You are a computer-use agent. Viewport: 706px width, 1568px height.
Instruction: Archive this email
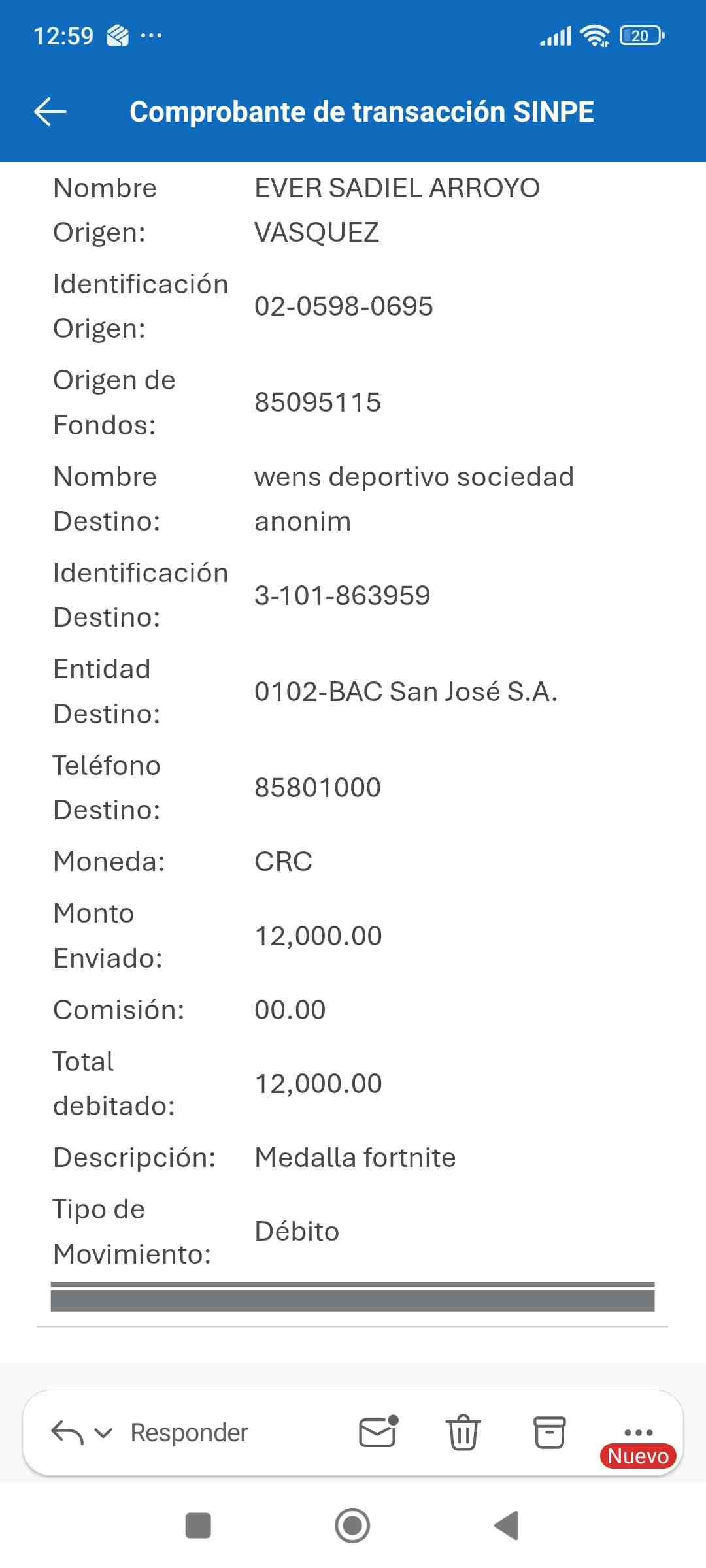(x=549, y=1432)
